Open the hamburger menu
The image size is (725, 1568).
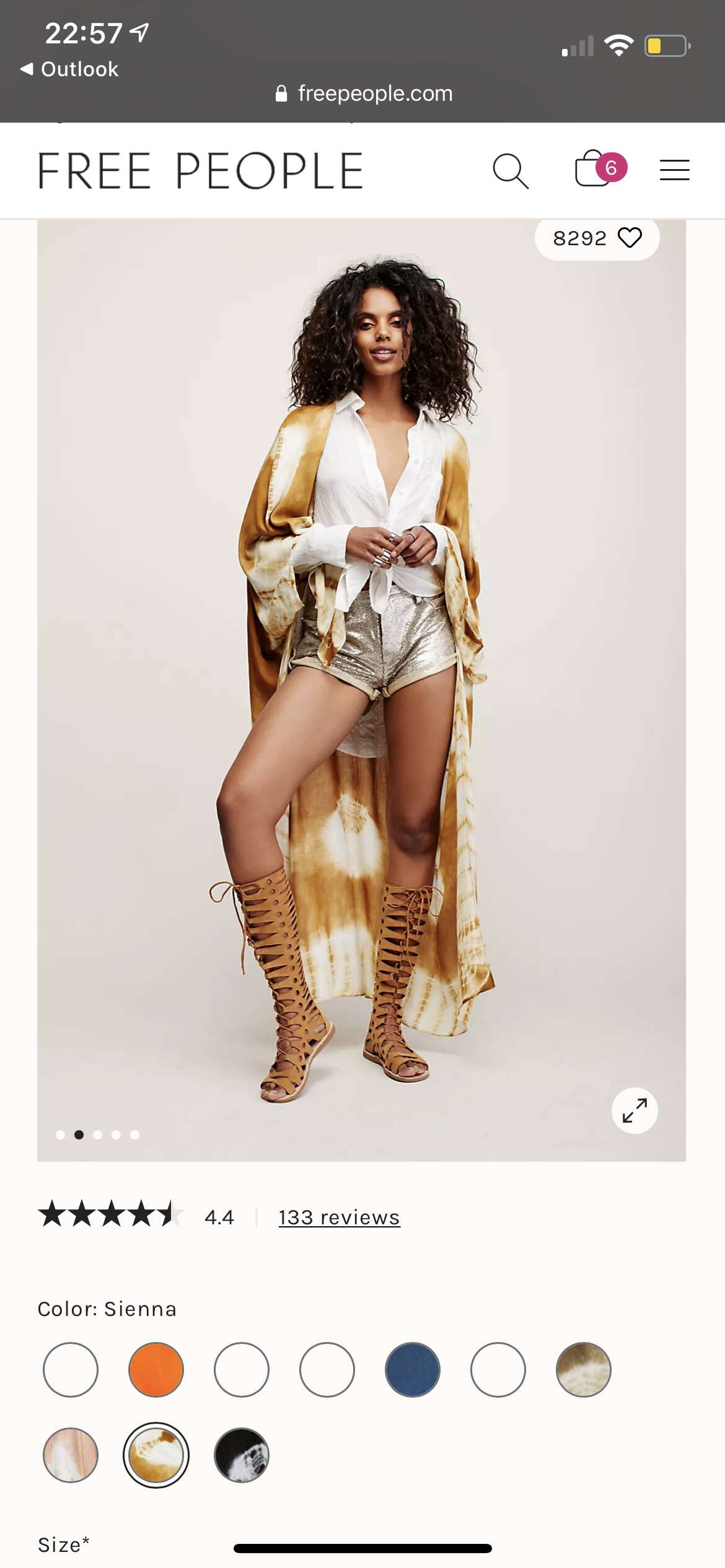tap(674, 170)
